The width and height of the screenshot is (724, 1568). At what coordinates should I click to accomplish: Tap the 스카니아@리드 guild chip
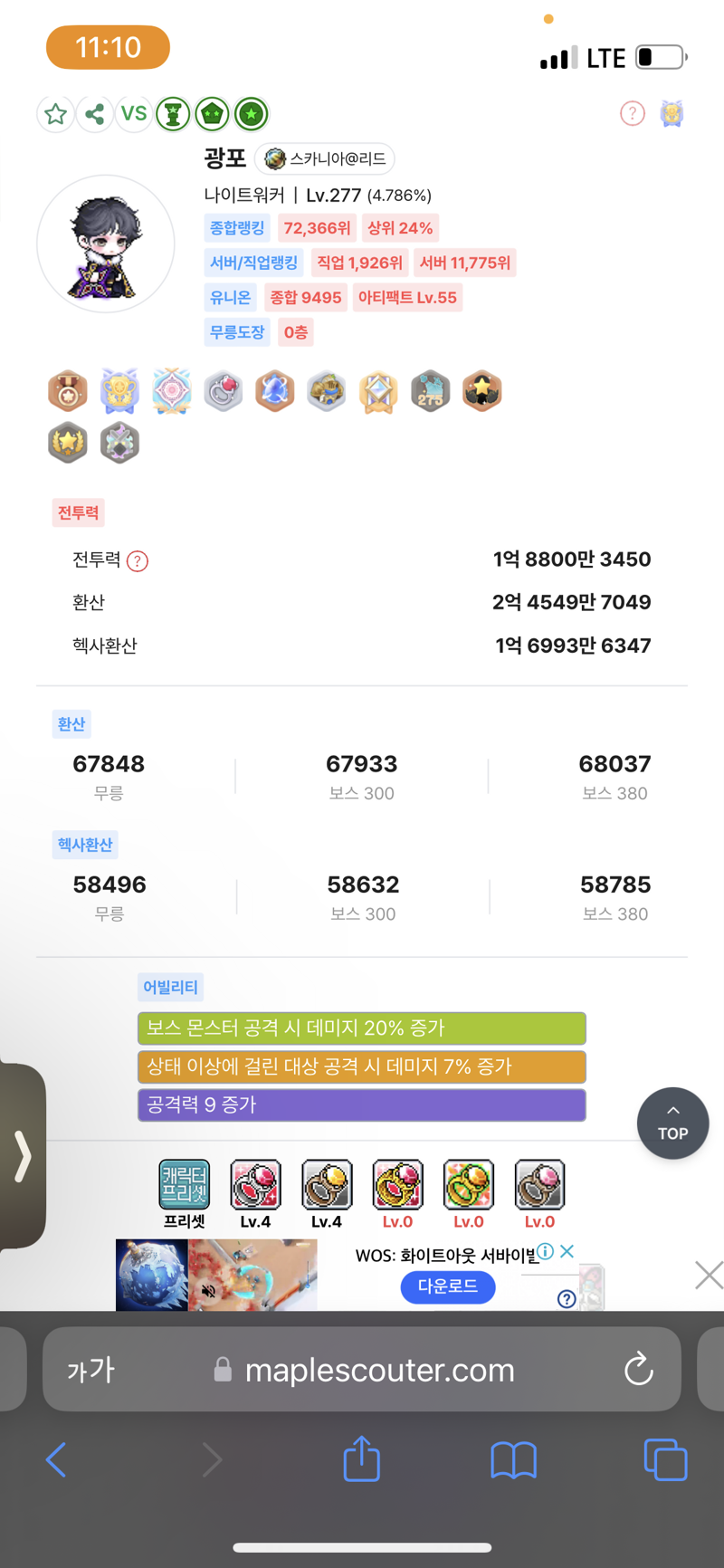(x=326, y=159)
